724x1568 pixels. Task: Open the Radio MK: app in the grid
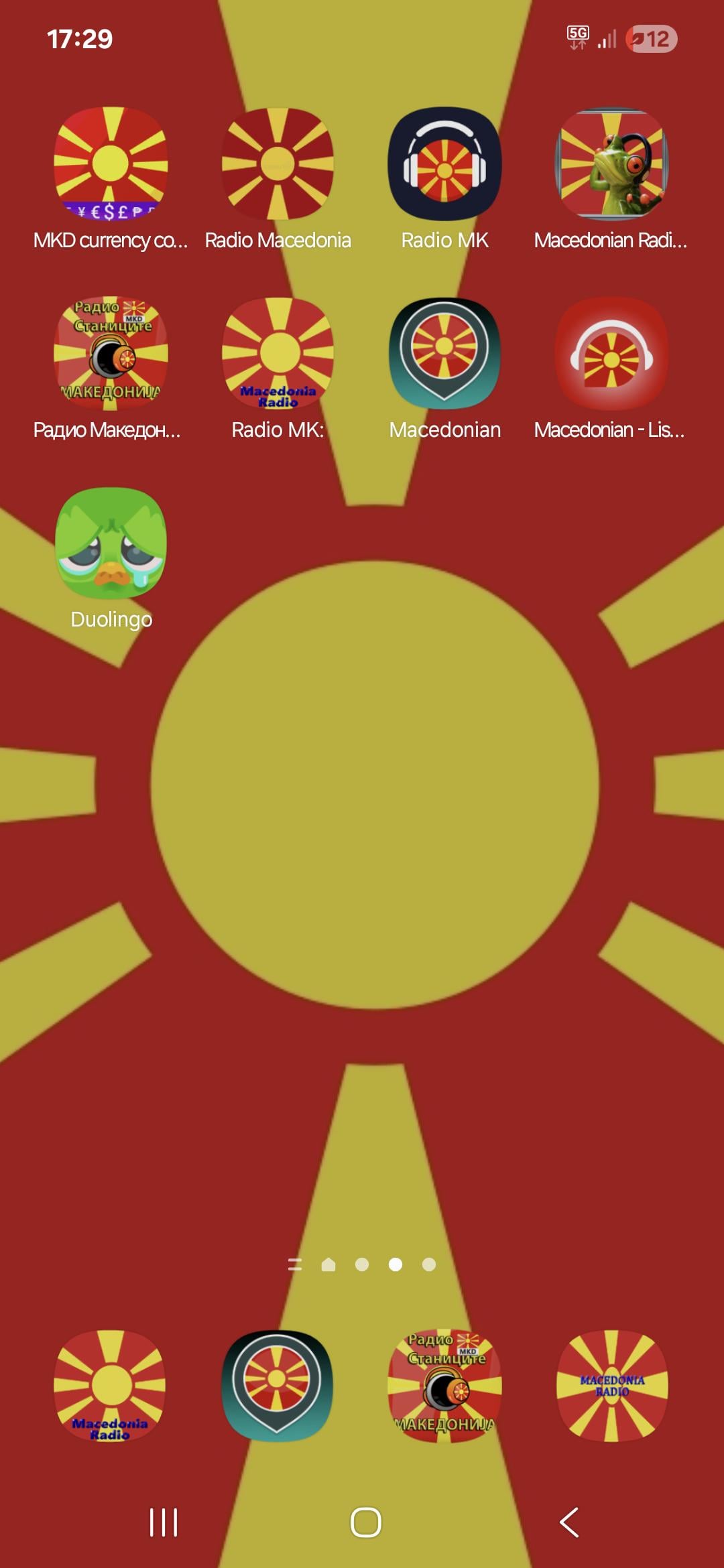[278, 354]
